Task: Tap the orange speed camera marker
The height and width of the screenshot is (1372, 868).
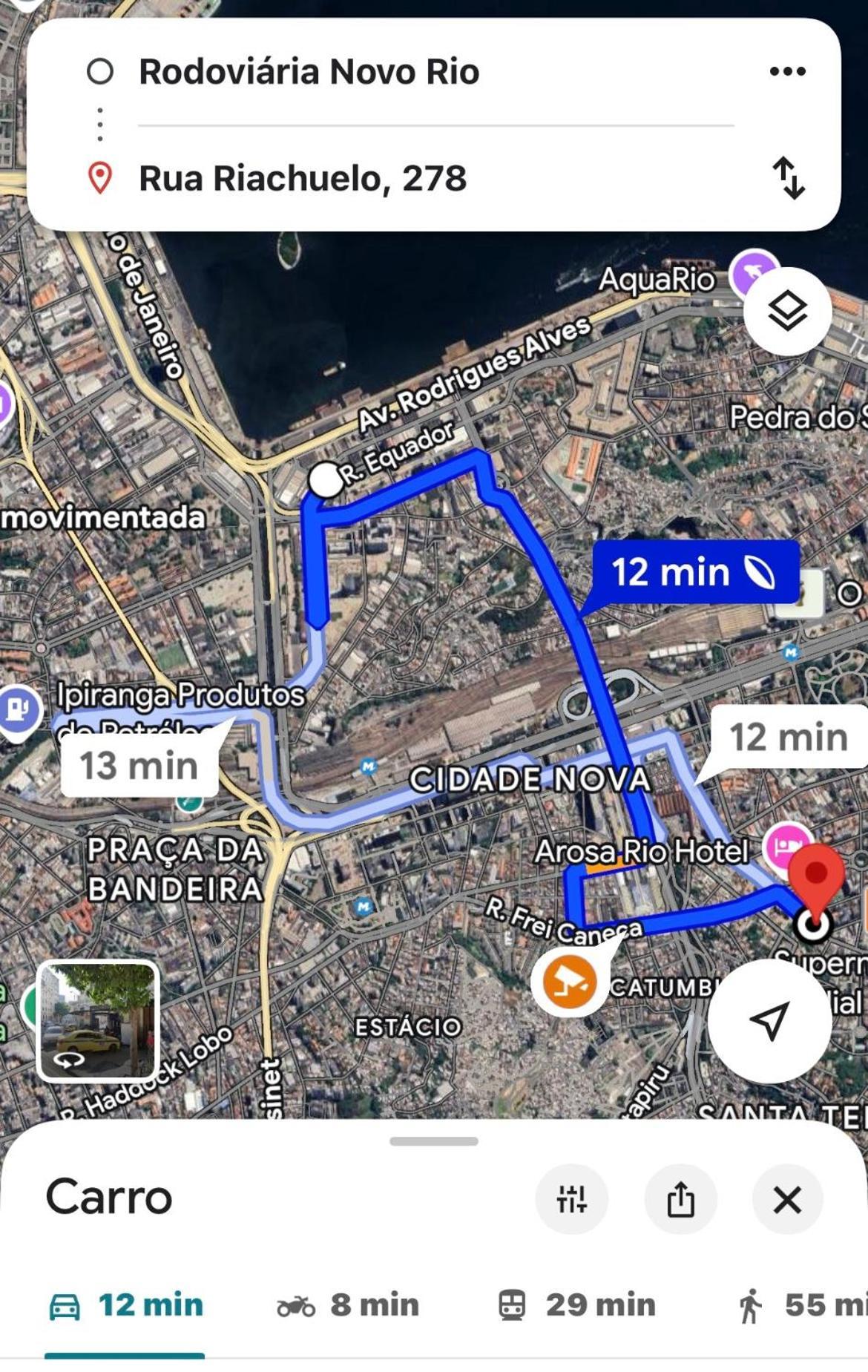Action: pos(569,982)
